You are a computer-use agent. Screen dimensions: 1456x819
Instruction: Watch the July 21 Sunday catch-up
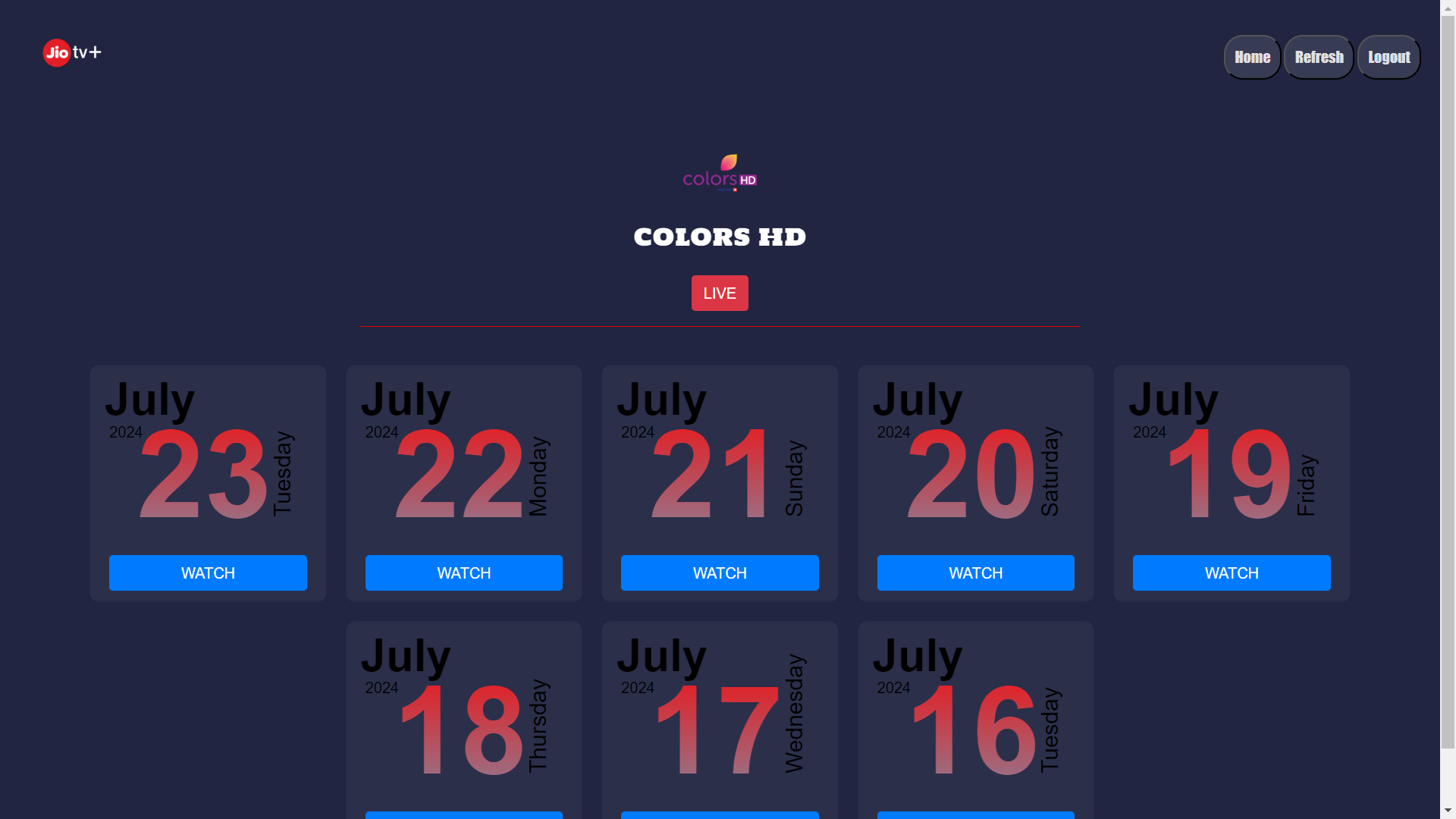click(x=719, y=573)
